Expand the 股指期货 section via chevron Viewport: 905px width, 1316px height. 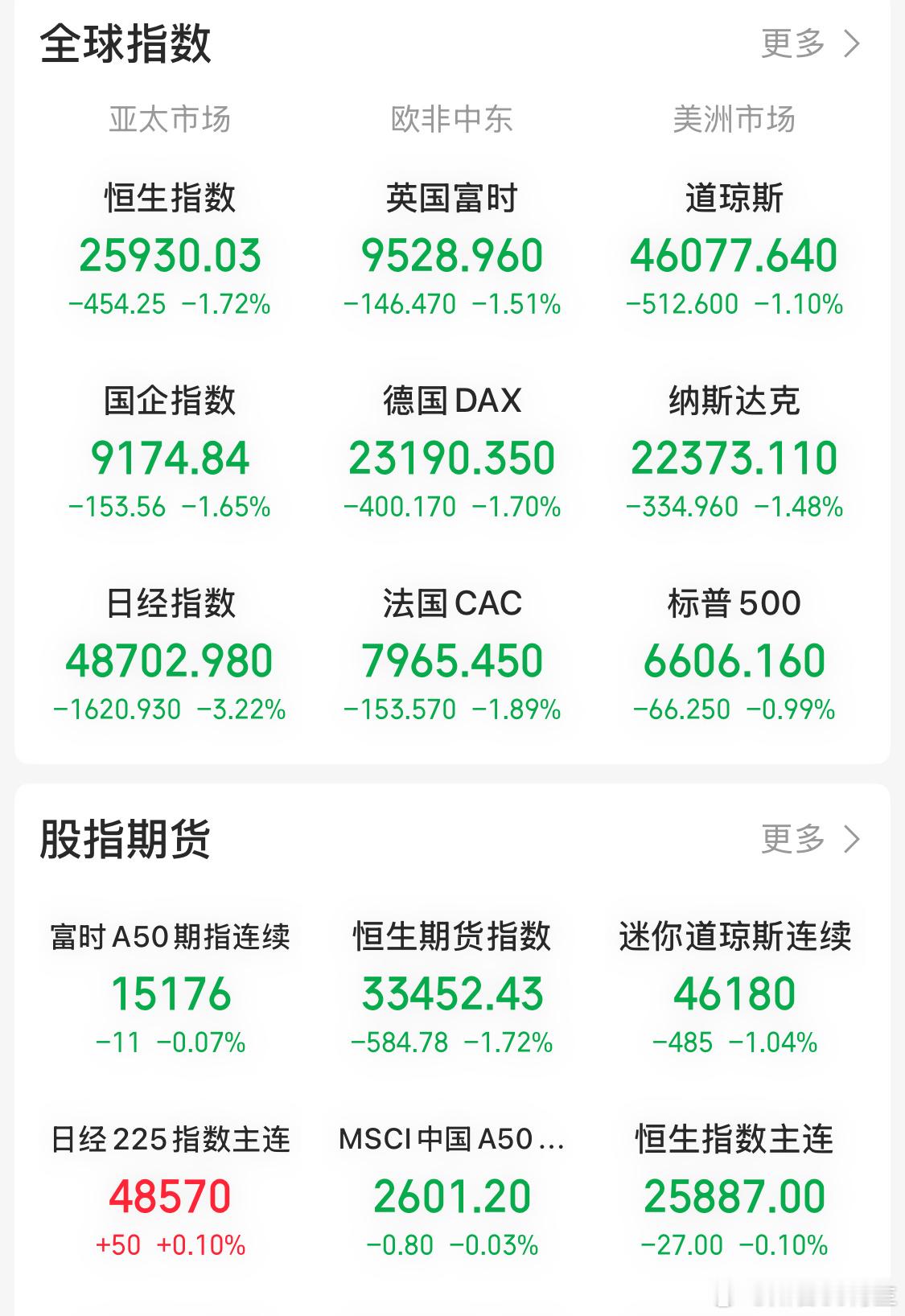click(852, 839)
